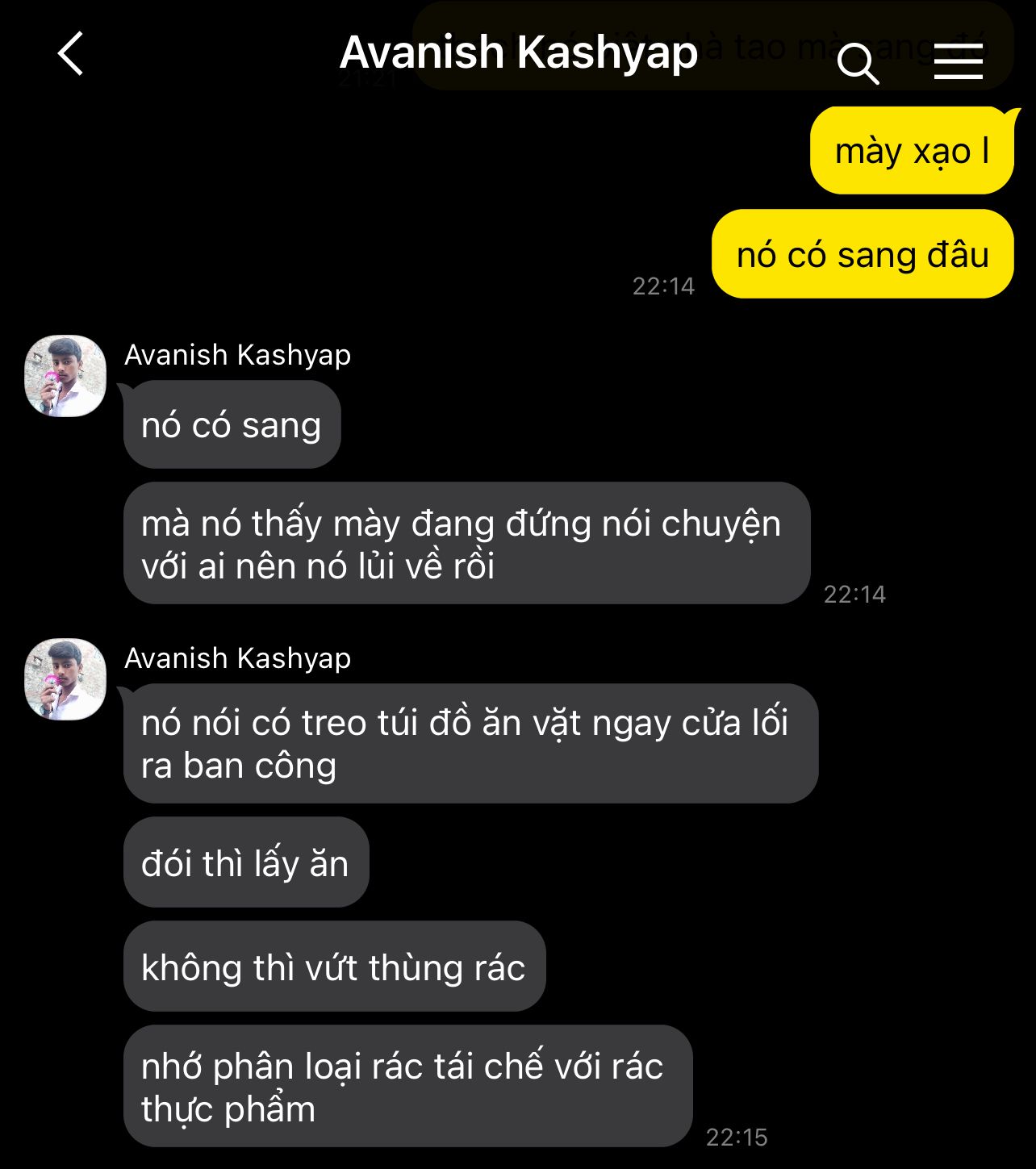This screenshot has height=1169, width=1036.
Task: Open the chat menu
Action: 958,61
